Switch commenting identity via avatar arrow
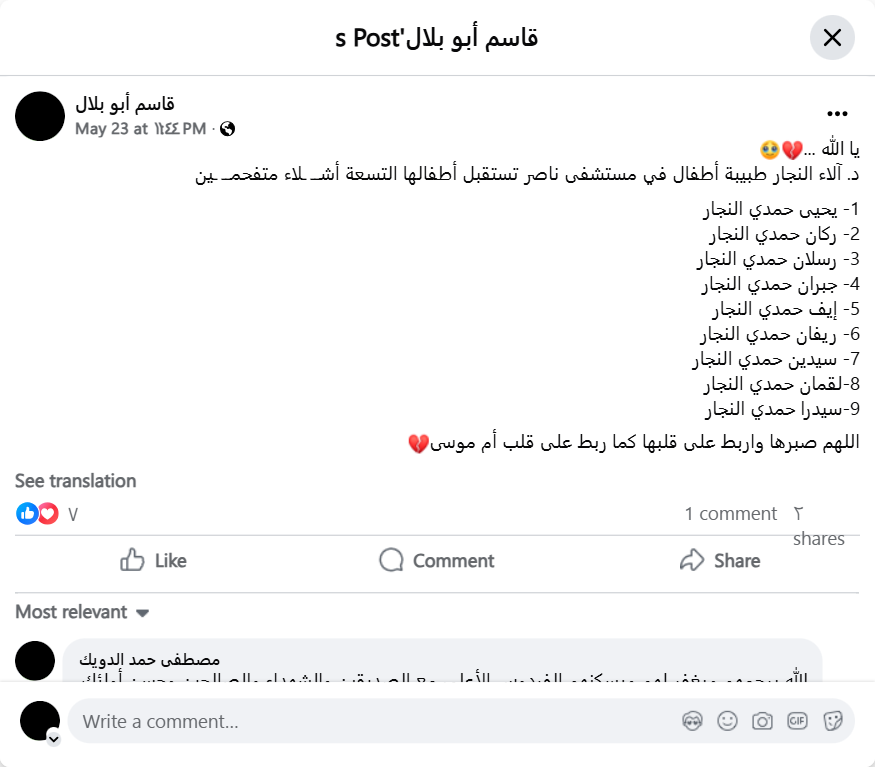875x767 pixels. point(54,739)
